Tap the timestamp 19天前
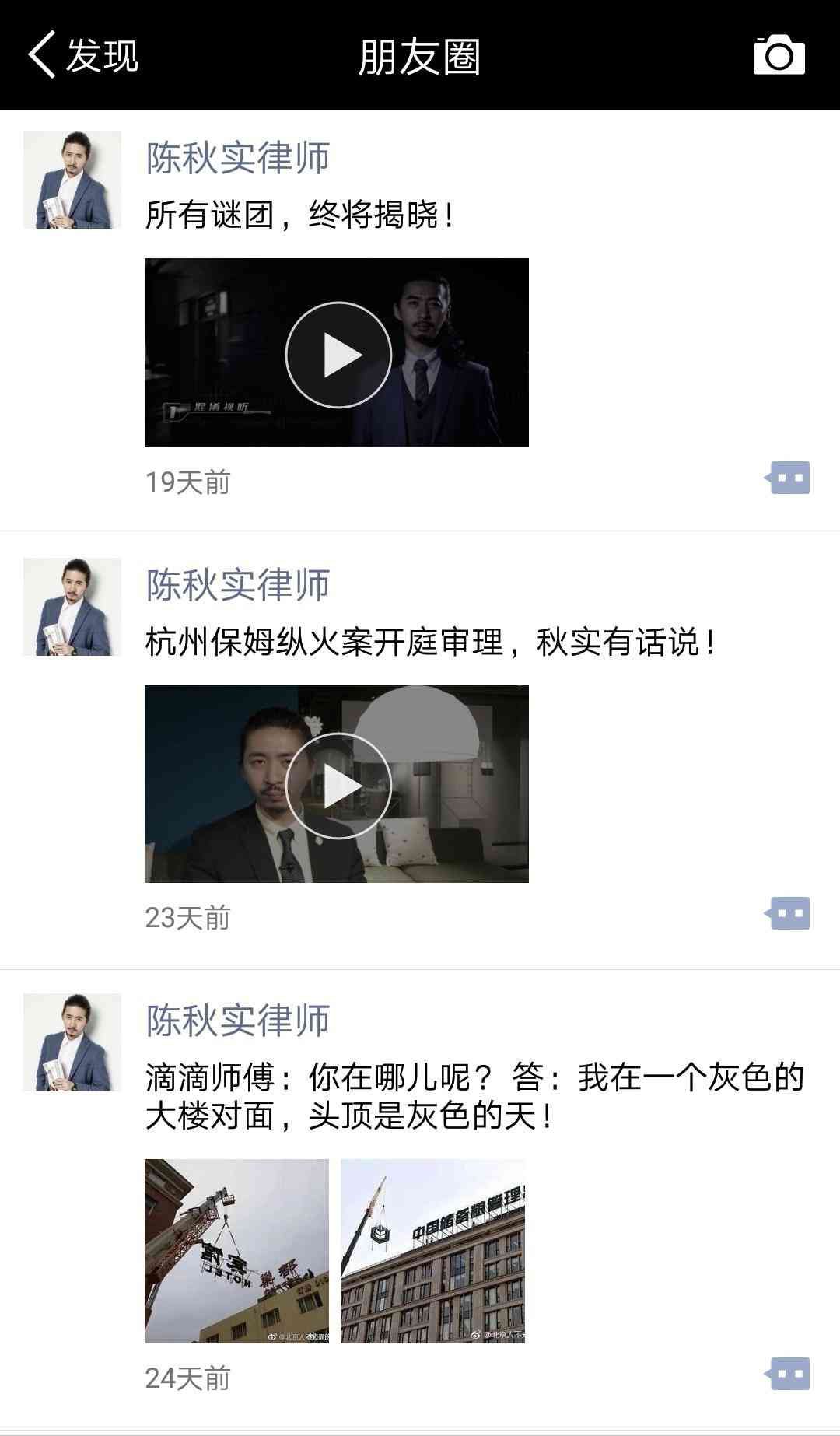Image resolution: width=840 pixels, height=1436 pixels. (187, 482)
